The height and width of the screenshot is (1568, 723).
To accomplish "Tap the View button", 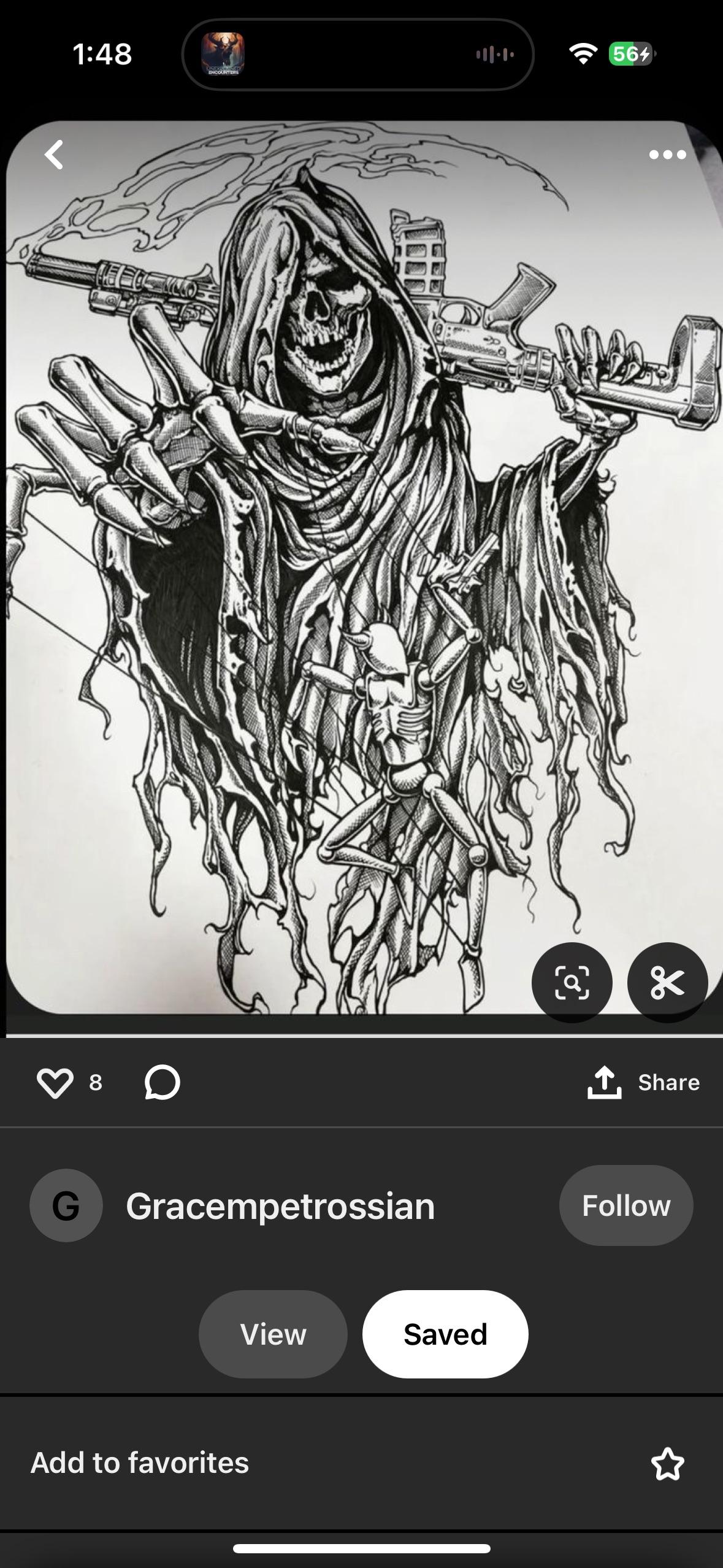I will [x=273, y=1334].
